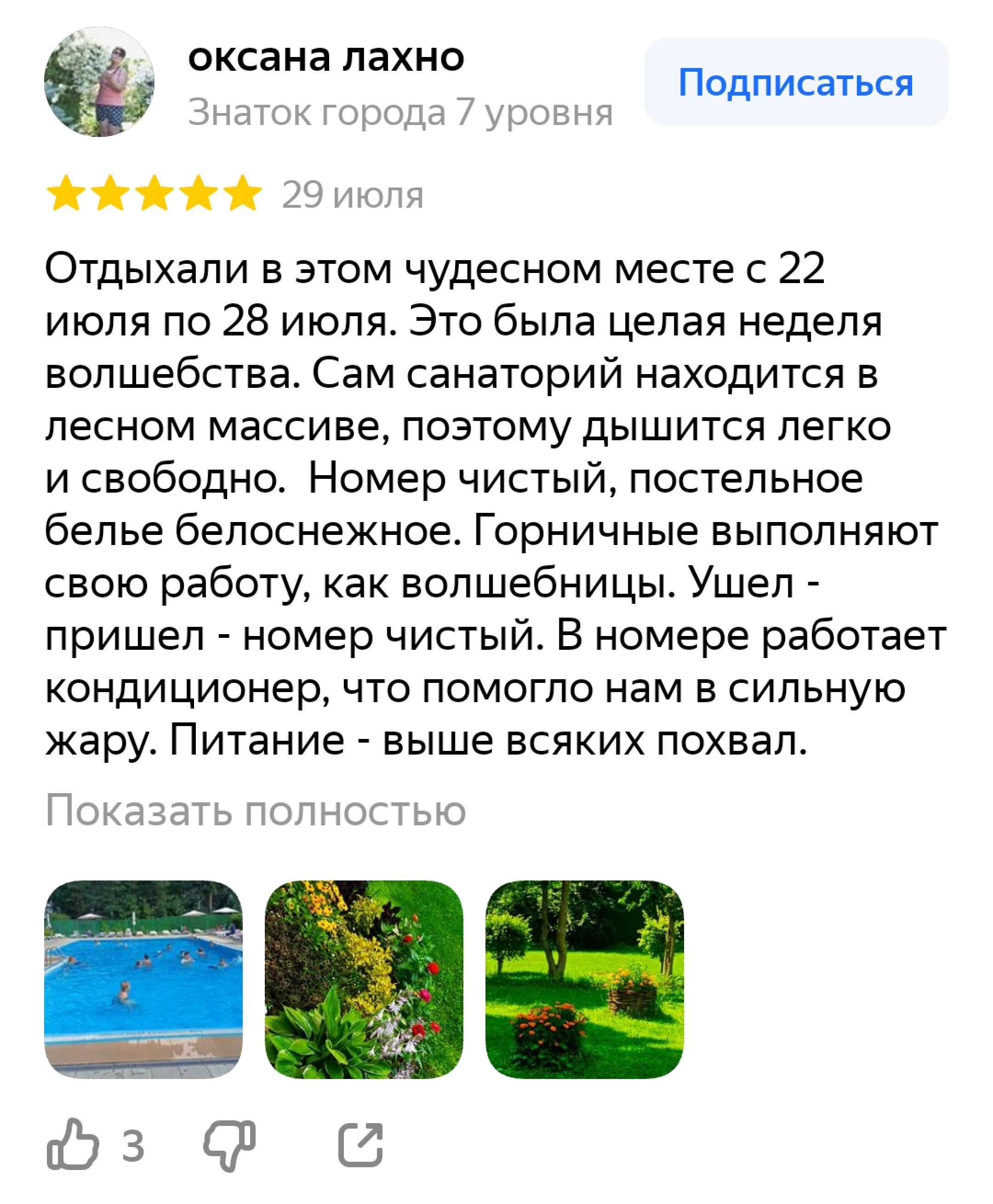993x1204 pixels.
Task: Subscribe with the Подписаться button
Action: pyautogui.click(x=796, y=82)
